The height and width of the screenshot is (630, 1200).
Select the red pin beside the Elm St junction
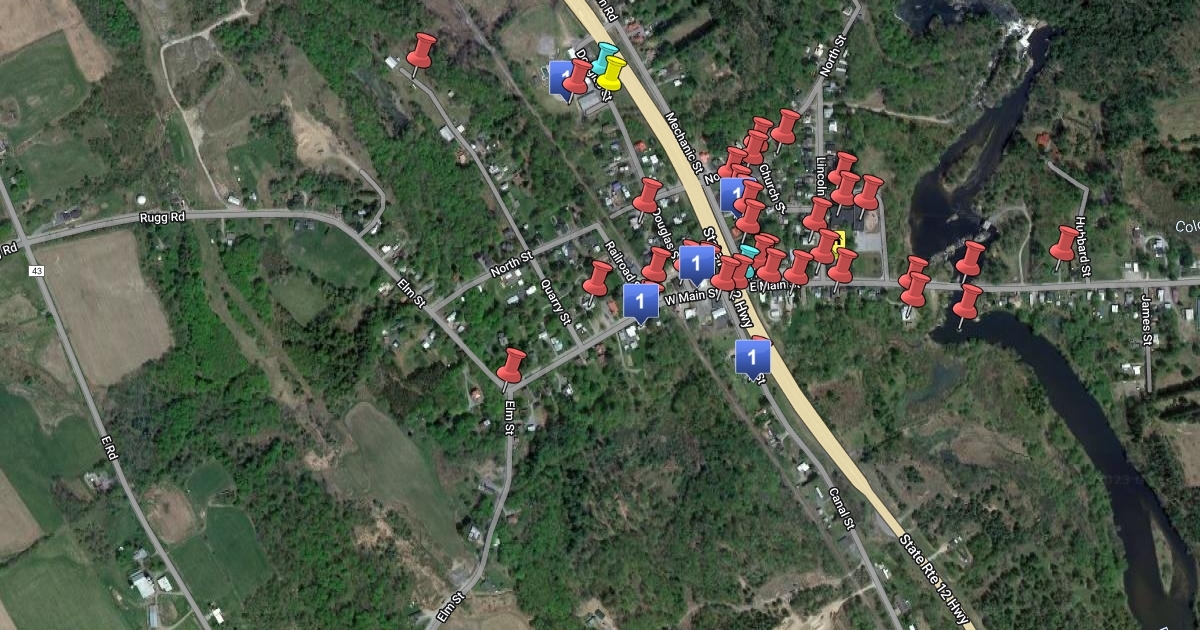pos(511,364)
